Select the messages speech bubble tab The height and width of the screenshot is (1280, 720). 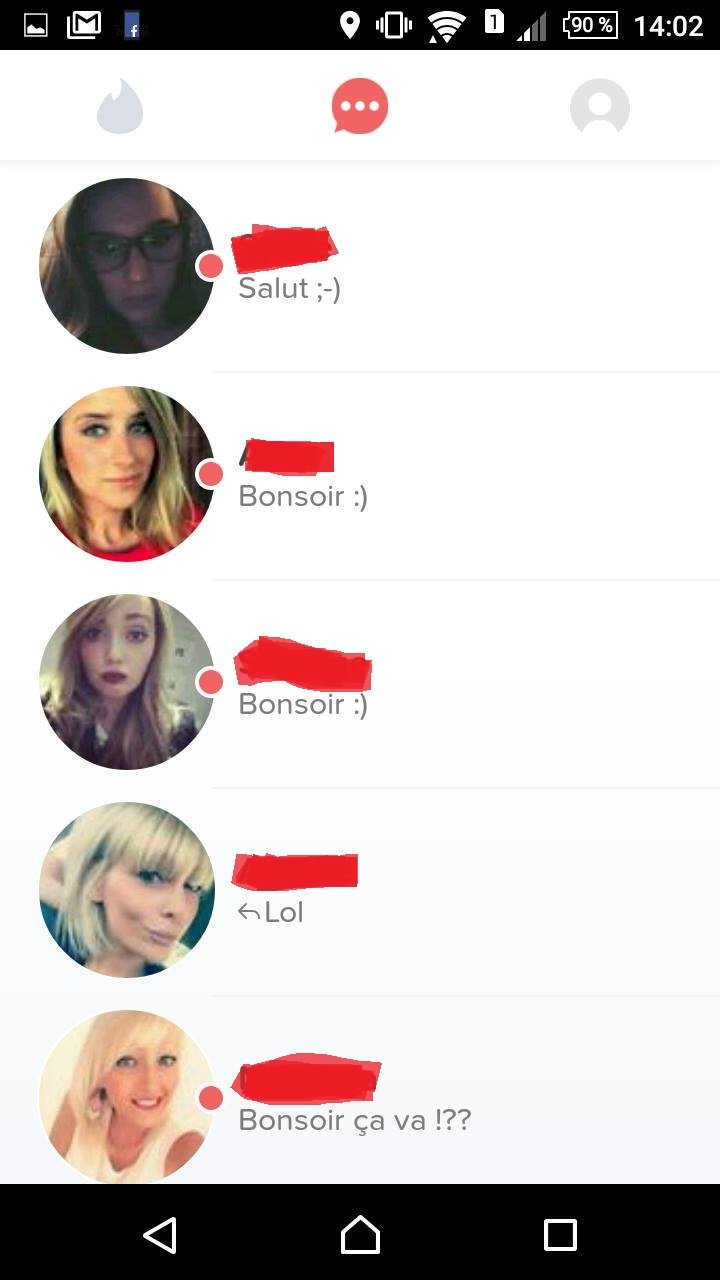coord(360,106)
